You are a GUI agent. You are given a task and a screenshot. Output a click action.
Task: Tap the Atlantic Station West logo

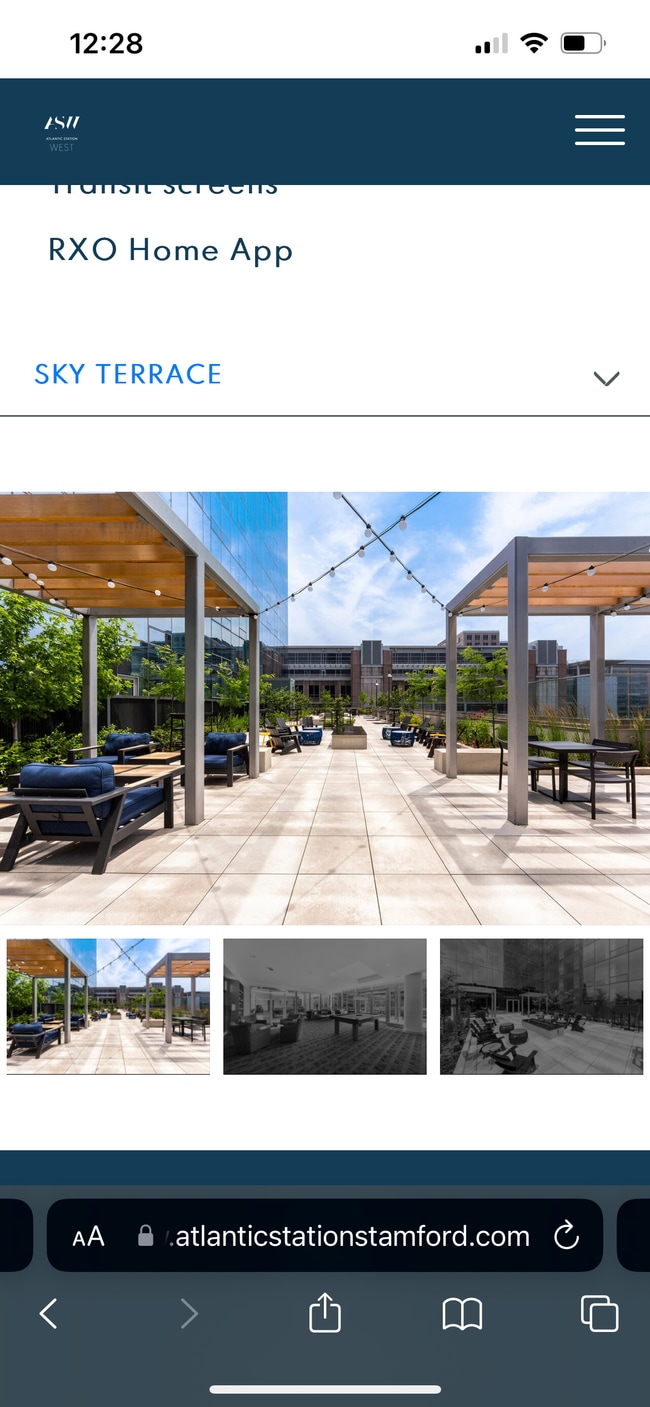62,132
